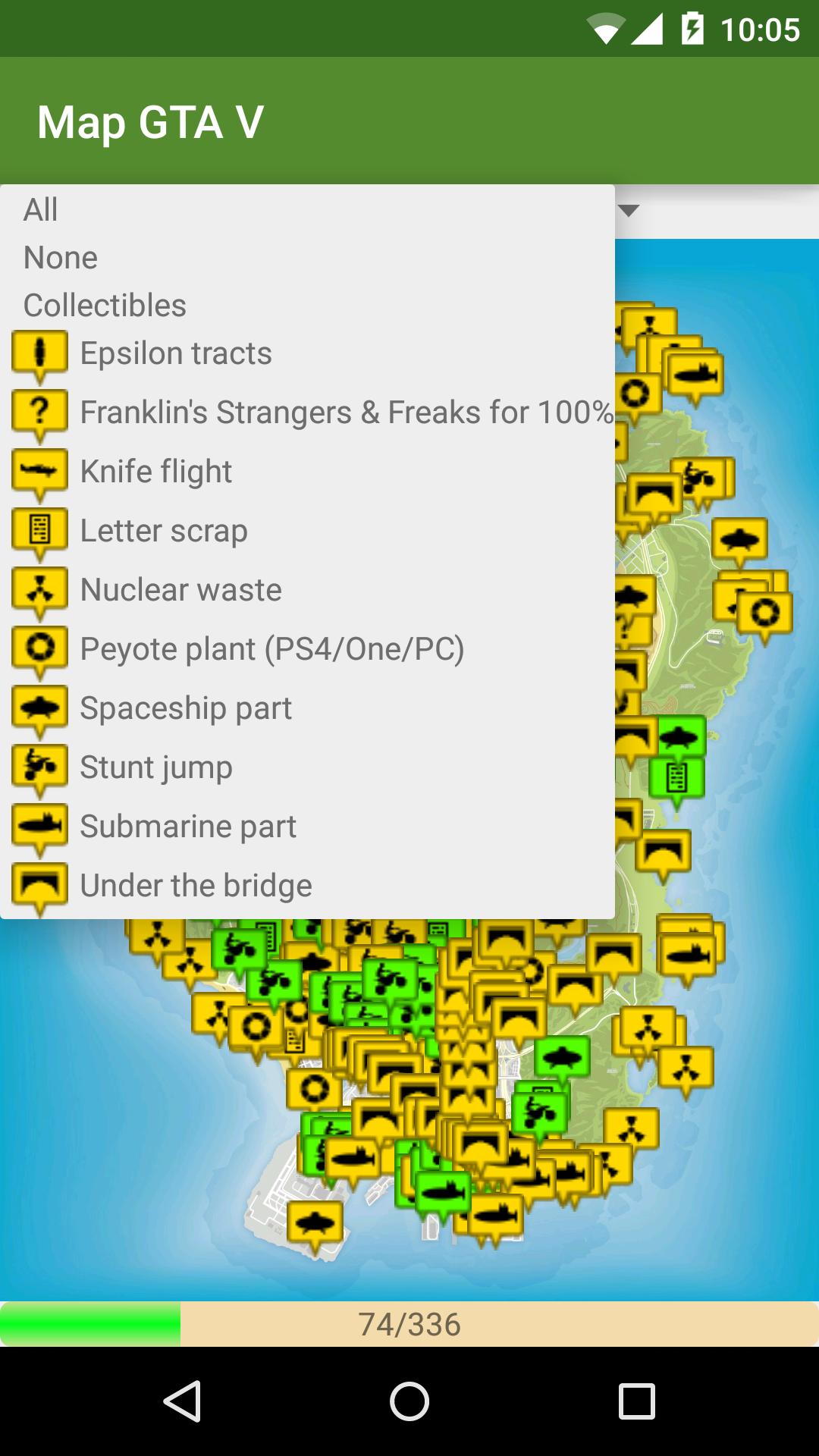Toggle the Franklin's Strangers & Freaks filter
This screenshot has height=1456, width=819.
(x=303, y=412)
